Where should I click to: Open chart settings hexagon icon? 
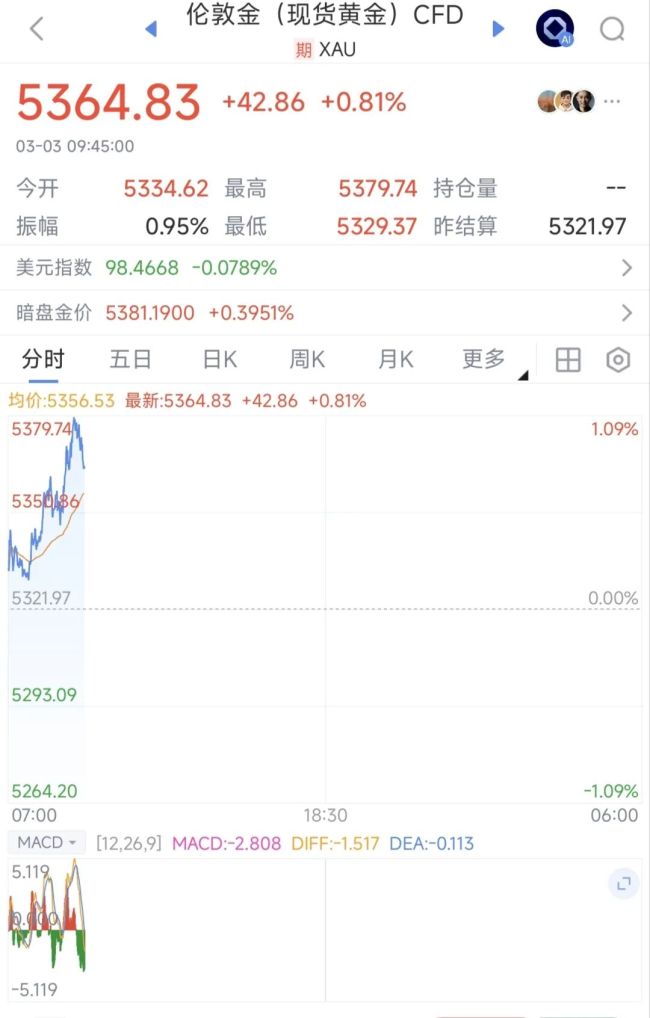(x=619, y=361)
